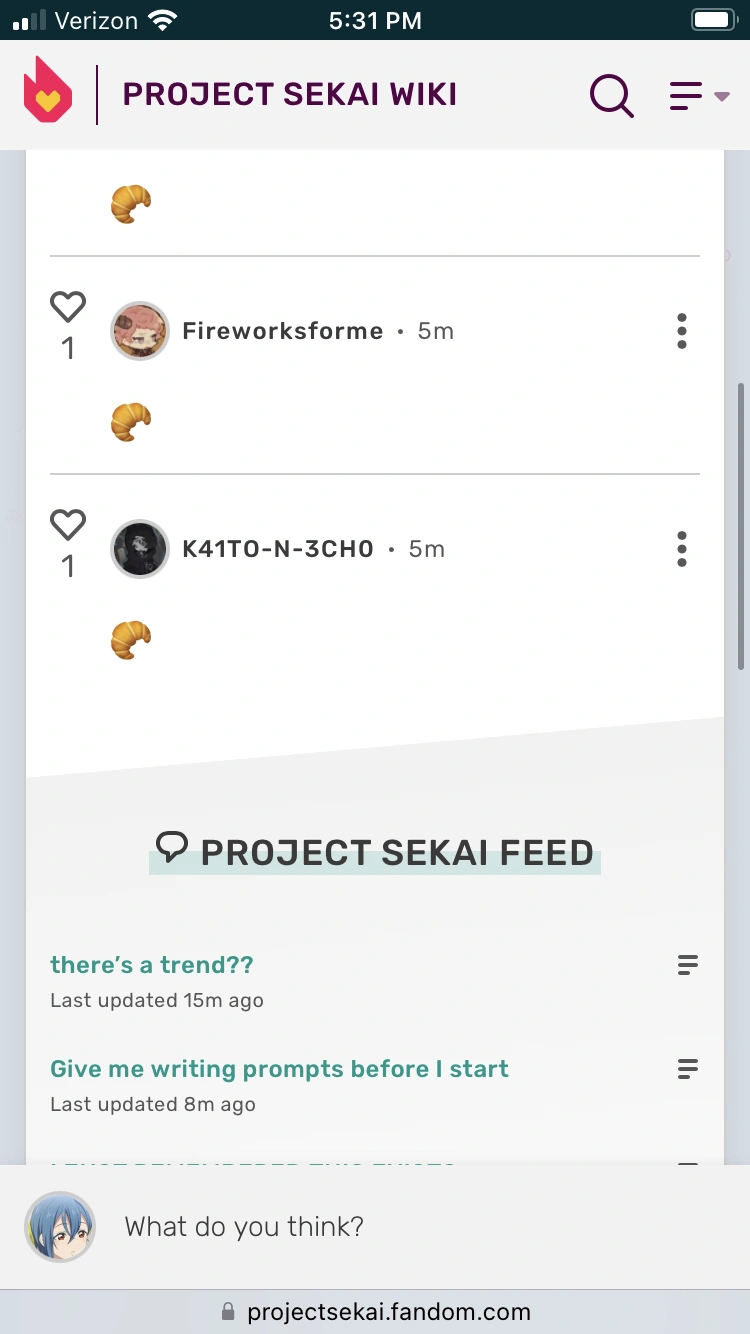
Task: Like Fireworksforme's comment with the heart
Action: [x=68, y=307]
